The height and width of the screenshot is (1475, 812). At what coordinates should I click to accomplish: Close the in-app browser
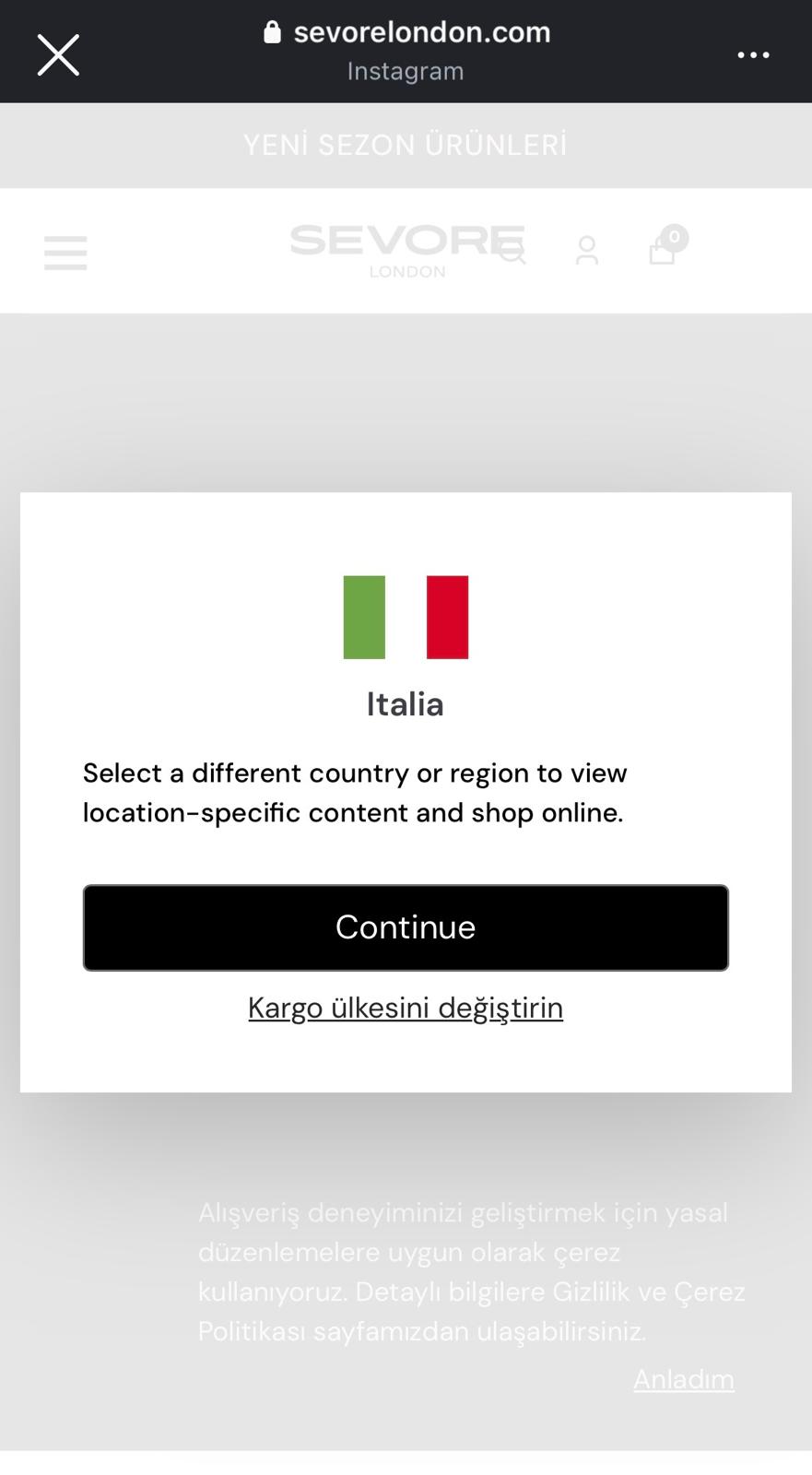58,54
